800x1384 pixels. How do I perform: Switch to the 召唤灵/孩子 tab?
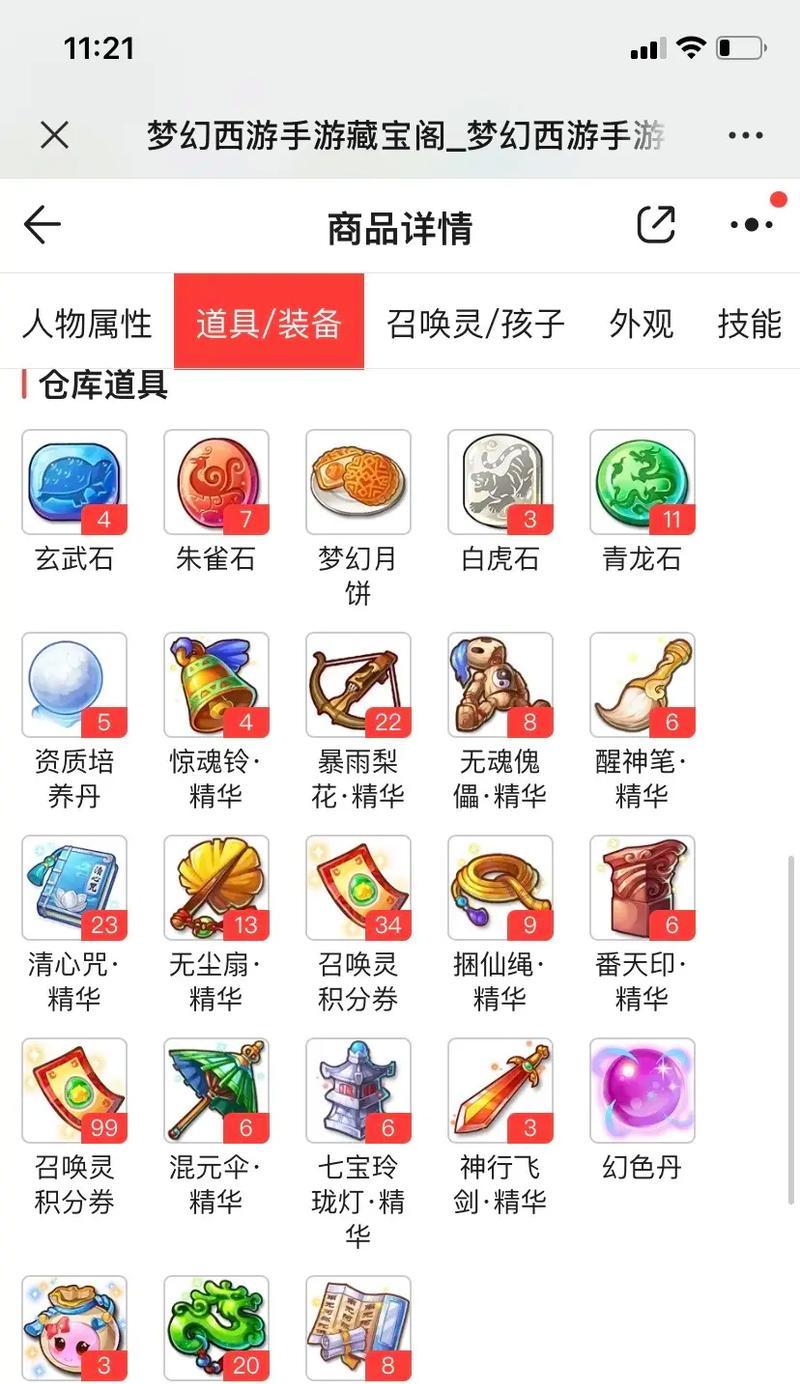tap(476, 323)
